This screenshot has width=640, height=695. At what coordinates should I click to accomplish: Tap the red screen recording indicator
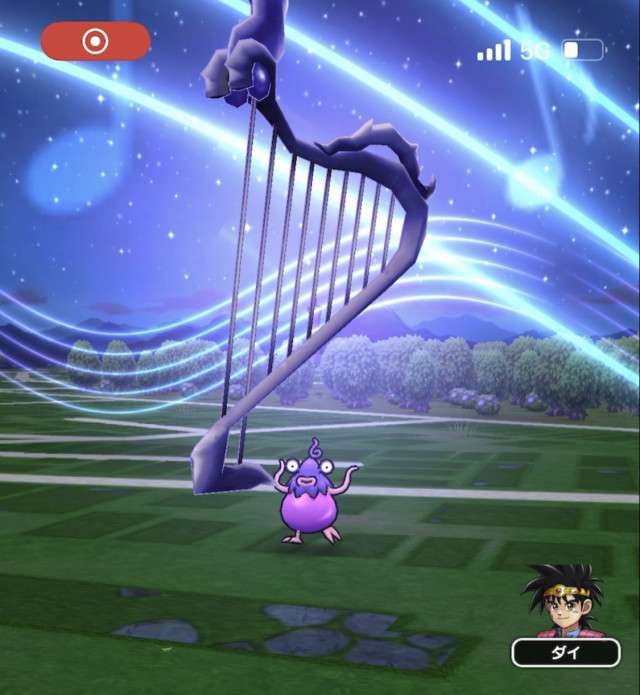pos(95,41)
